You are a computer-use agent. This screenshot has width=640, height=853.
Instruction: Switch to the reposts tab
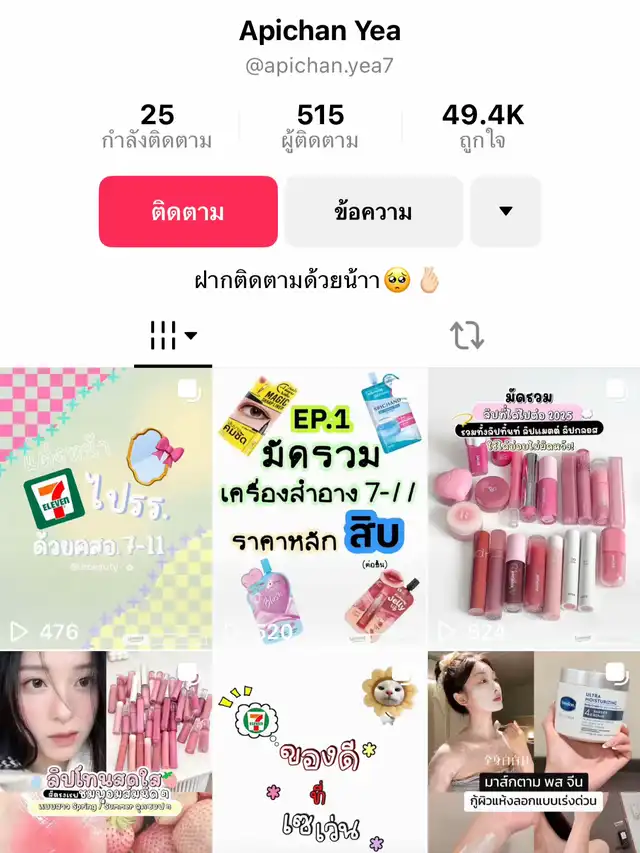pos(467,337)
